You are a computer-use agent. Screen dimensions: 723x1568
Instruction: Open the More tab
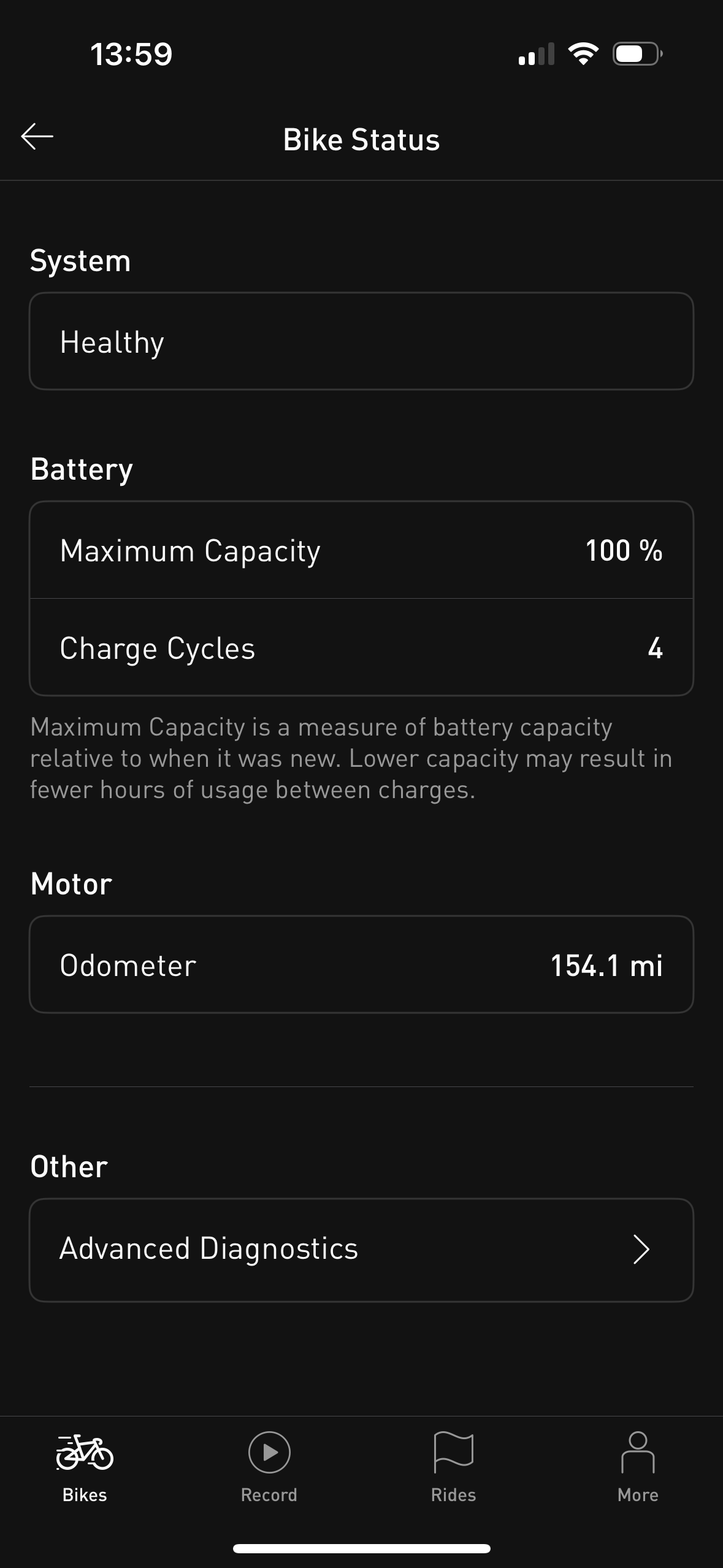(x=638, y=1466)
